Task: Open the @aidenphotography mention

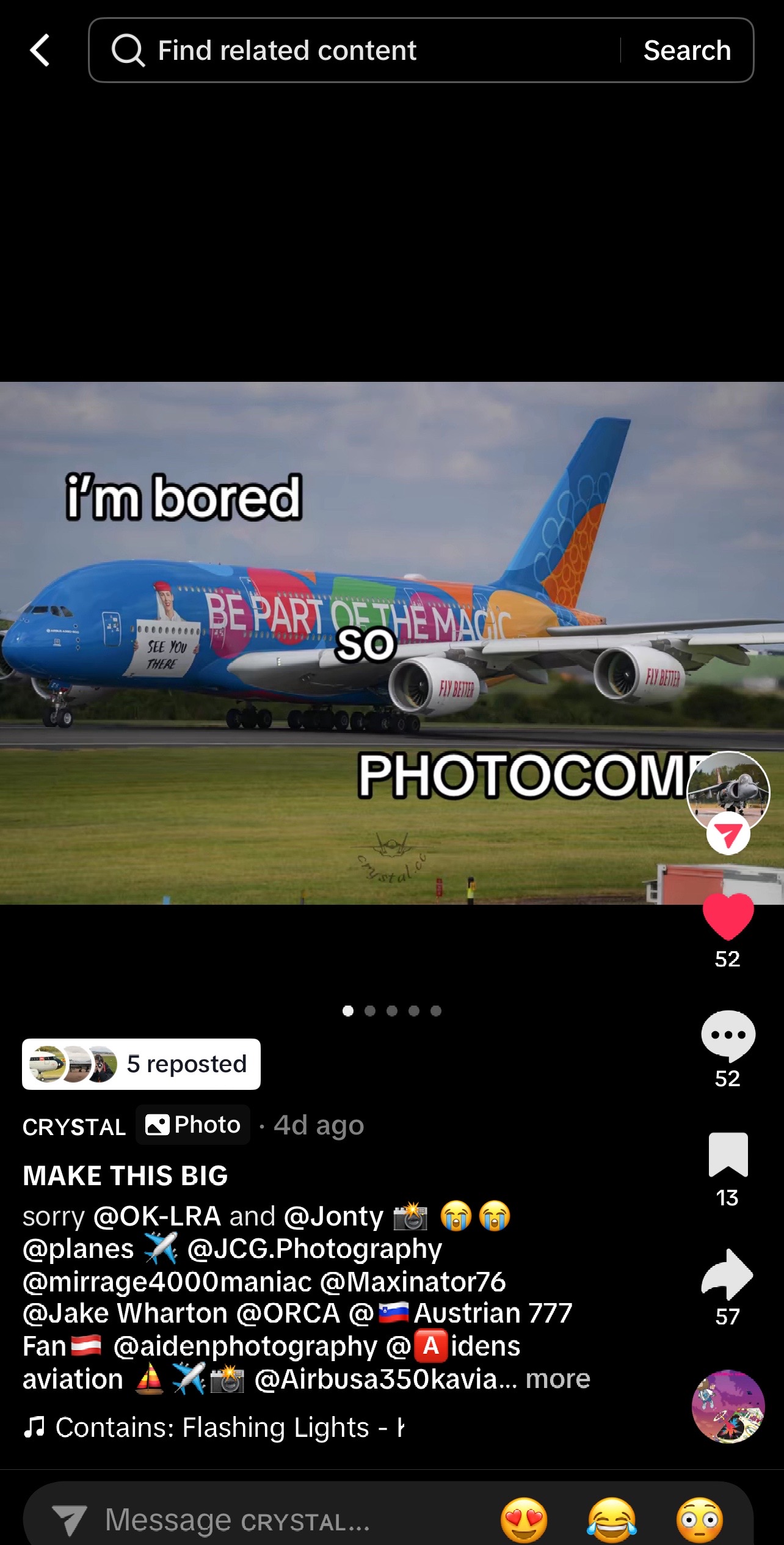Action: pos(245,1346)
